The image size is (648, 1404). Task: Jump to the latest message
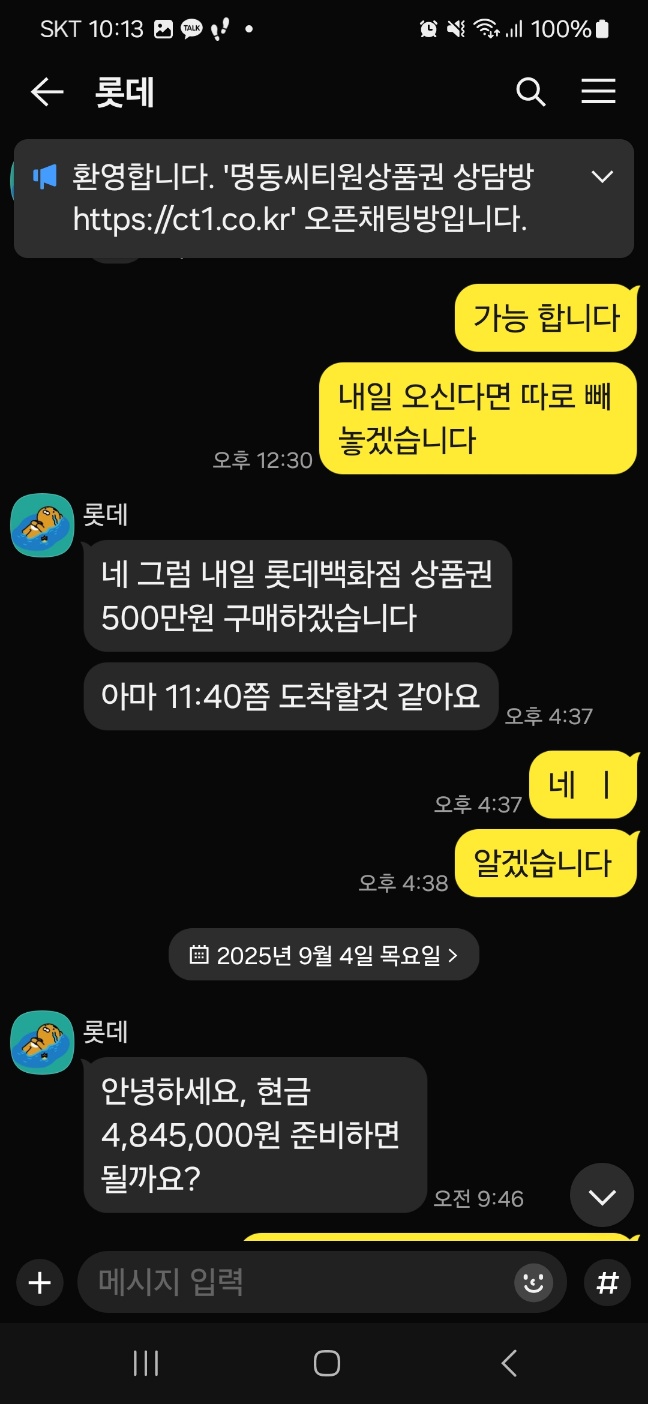[602, 1196]
